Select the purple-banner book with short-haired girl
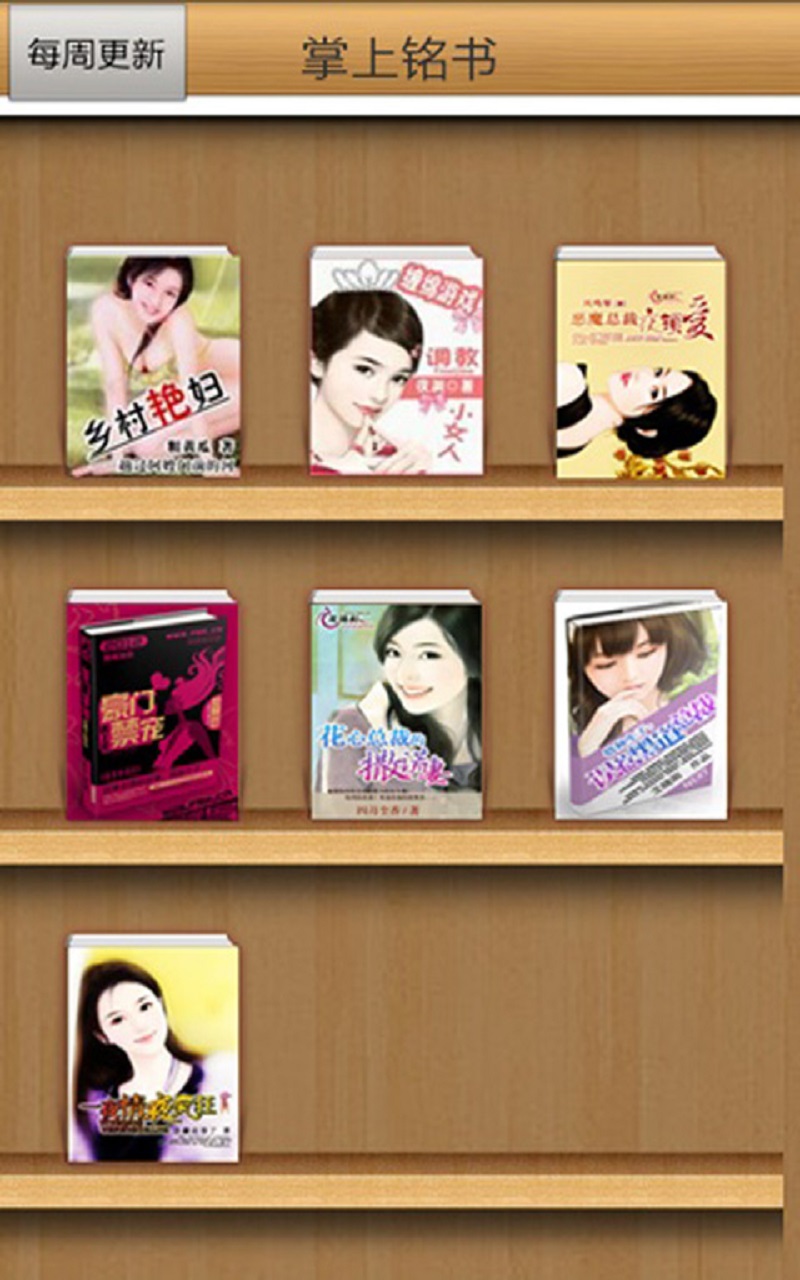 (x=641, y=706)
